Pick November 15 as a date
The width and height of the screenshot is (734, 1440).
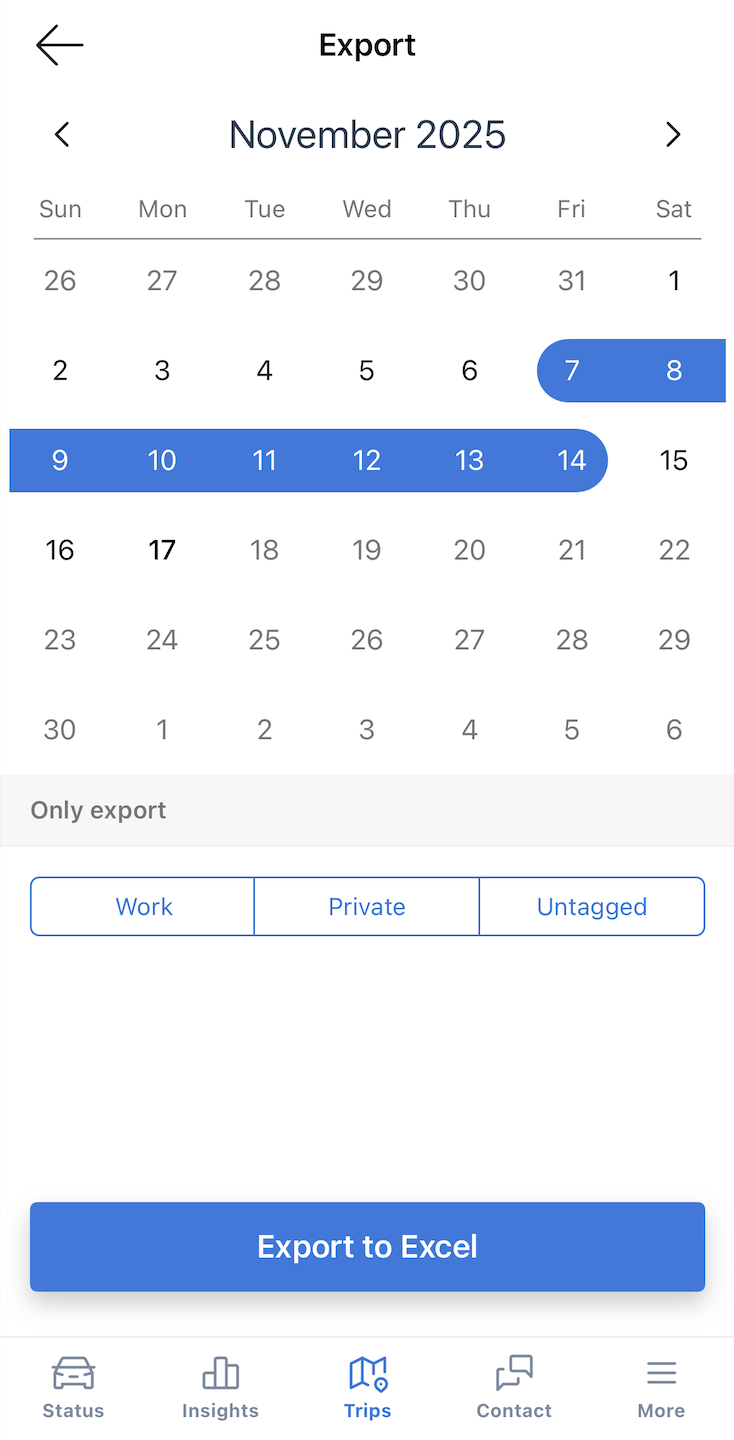tap(673, 460)
